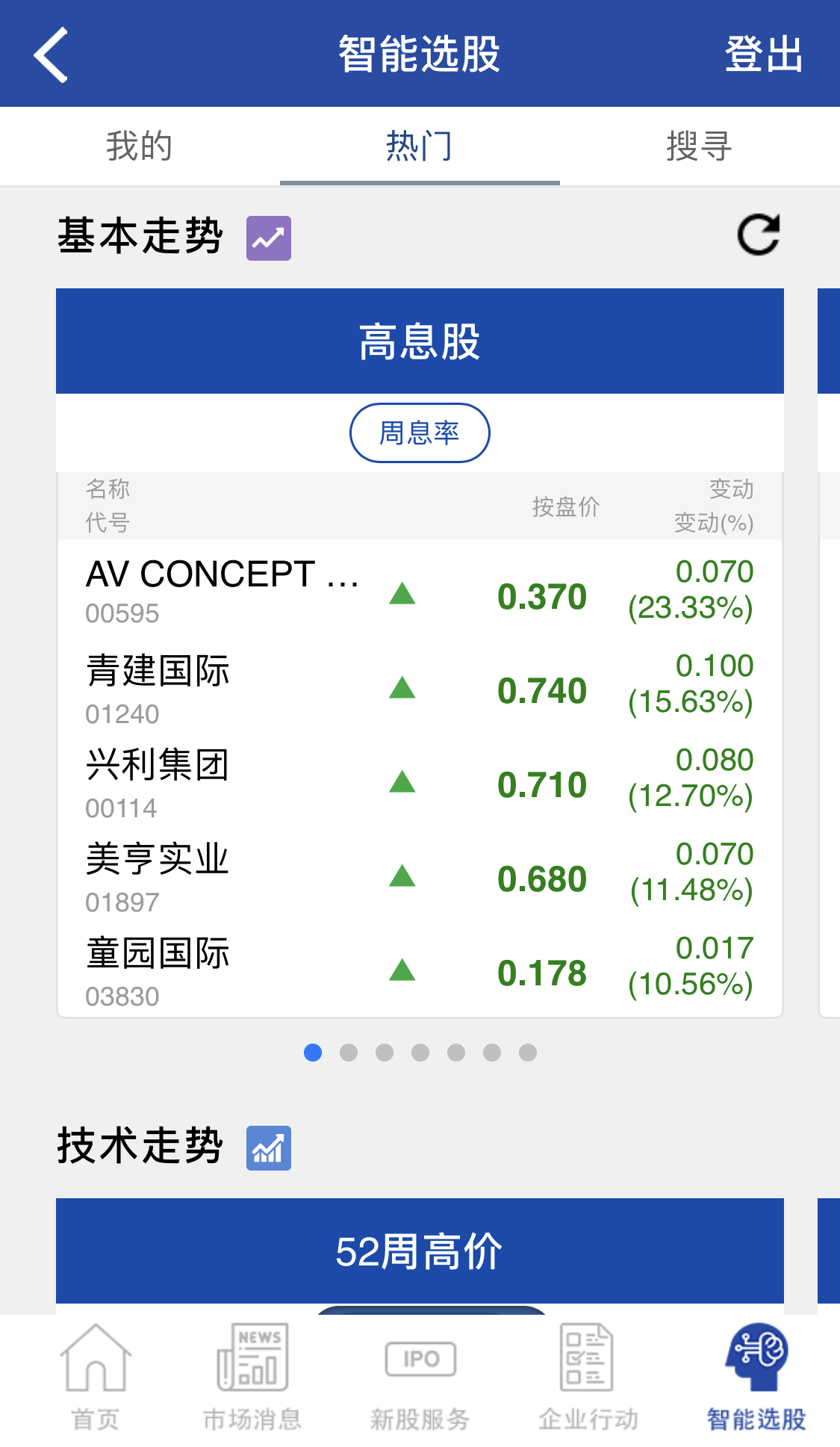Viewport: 840px width, 1447px height.
Task: Tap the 周息率 chip
Action: click(420, 433)
